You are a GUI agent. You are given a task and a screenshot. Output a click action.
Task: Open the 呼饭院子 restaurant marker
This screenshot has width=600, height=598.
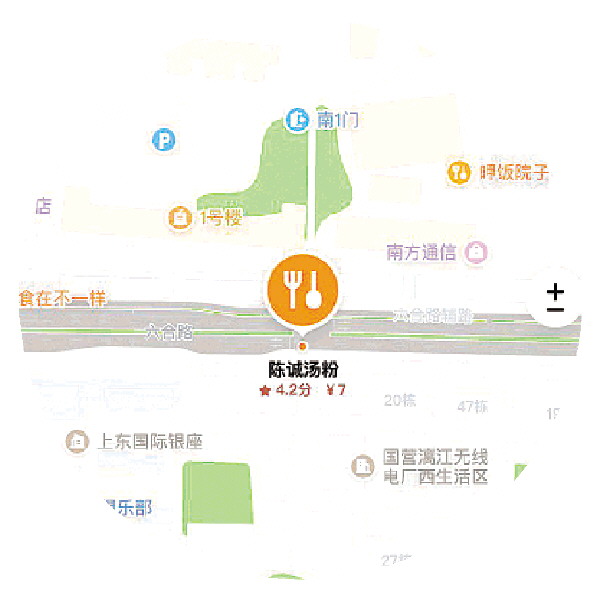pos(459,171)
